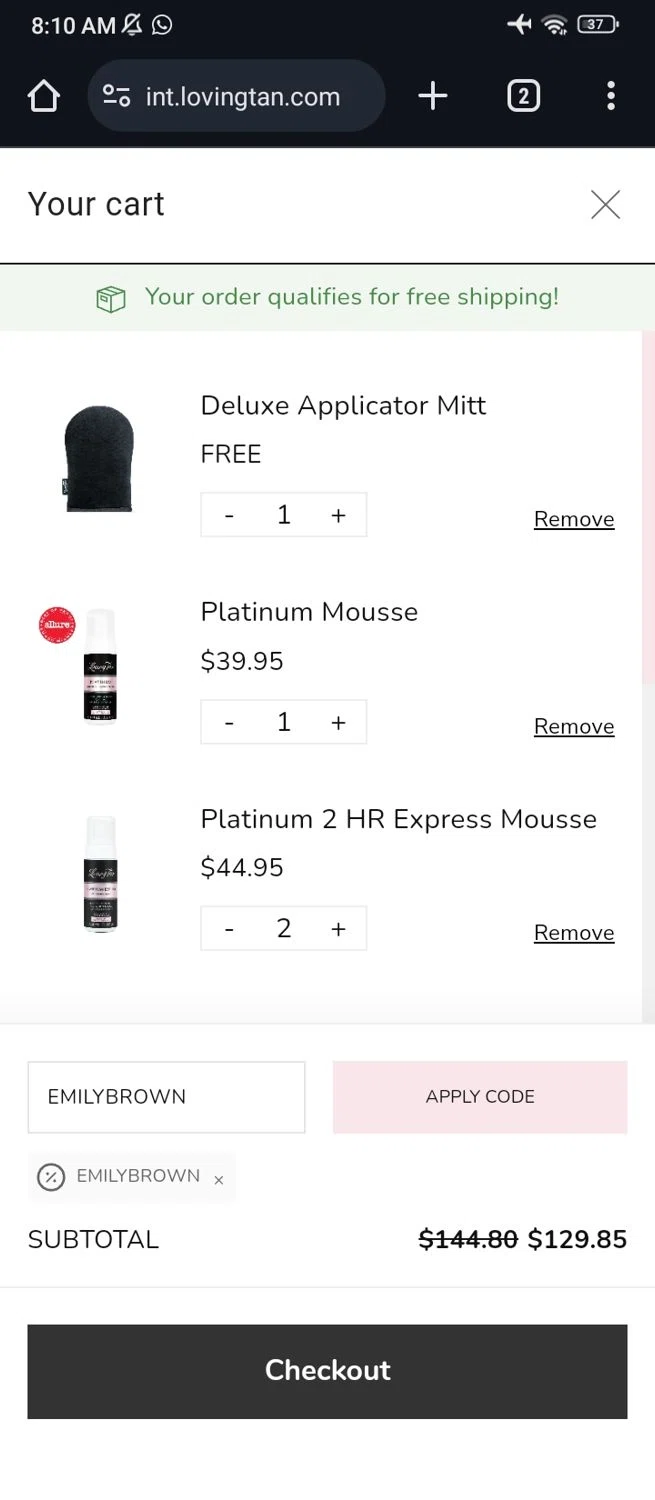Focus the discount code field

pyautogui.click(x=166, y=1097)
